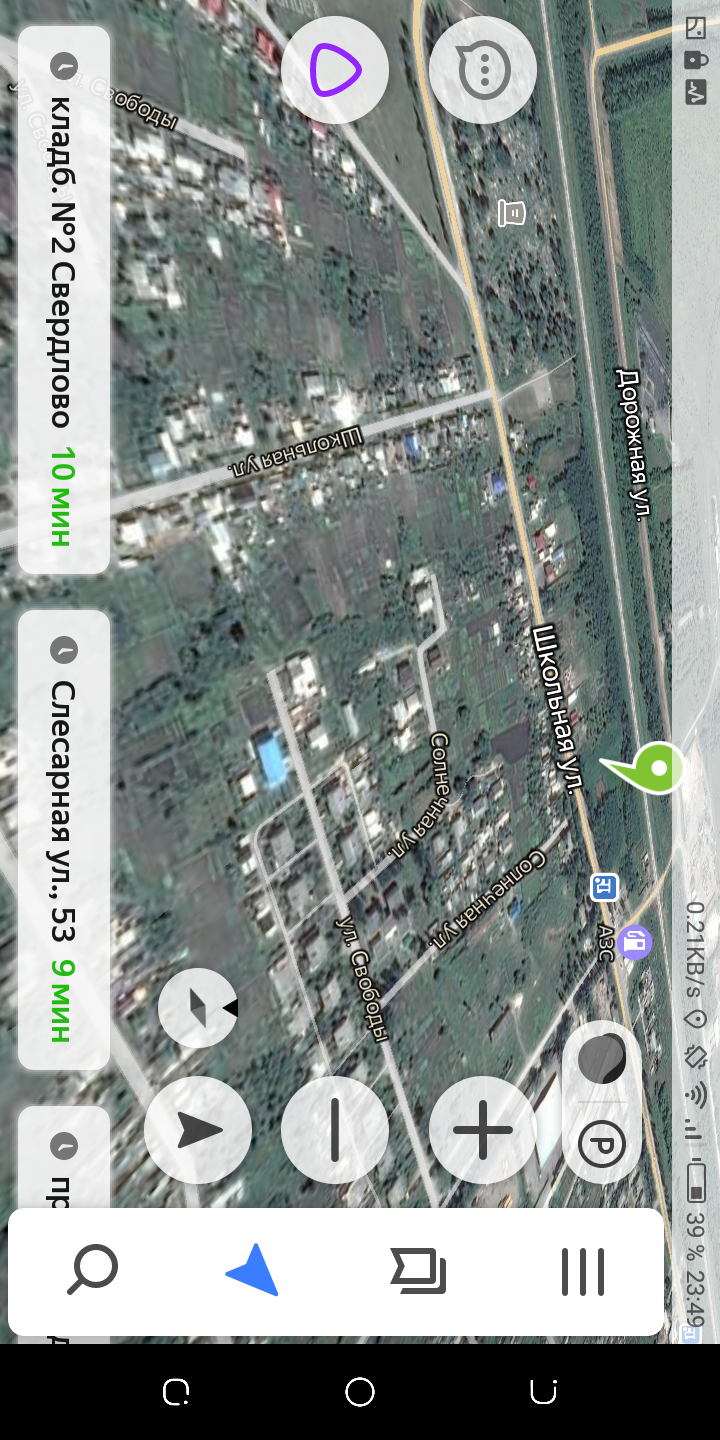720x1440 pixels.
Task: Go to the system home screen
Action: (x=360, y=1392)
